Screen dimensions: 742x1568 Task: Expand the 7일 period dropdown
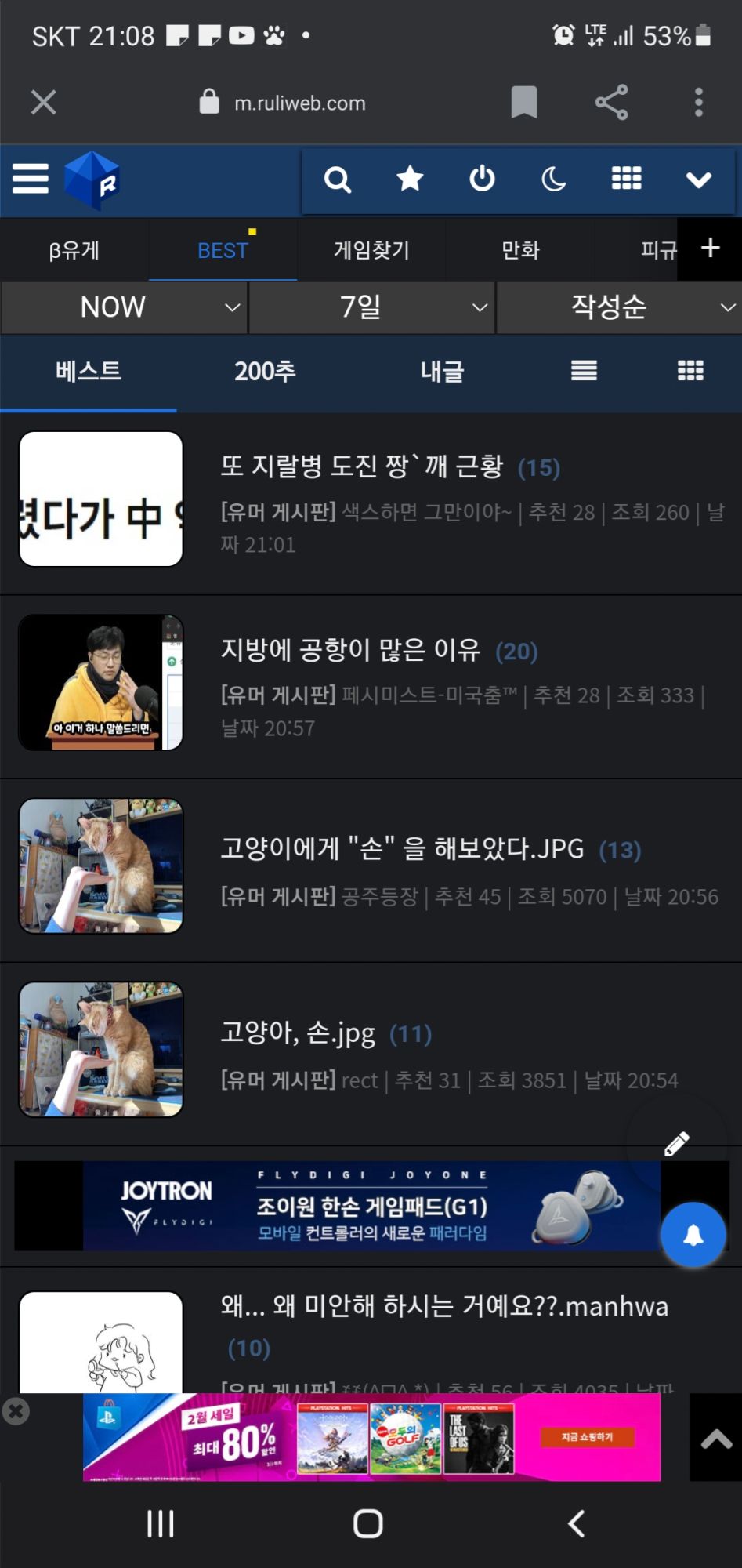371,307
